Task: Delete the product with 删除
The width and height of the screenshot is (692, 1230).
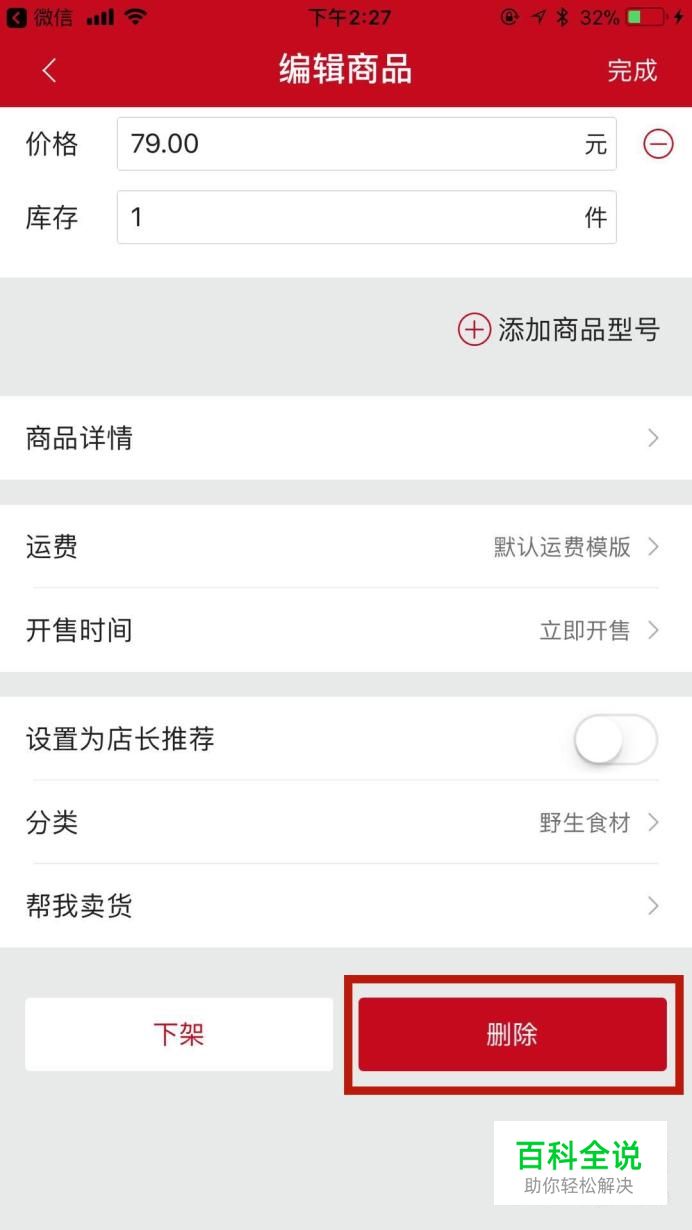Action: pos(513,1034)
